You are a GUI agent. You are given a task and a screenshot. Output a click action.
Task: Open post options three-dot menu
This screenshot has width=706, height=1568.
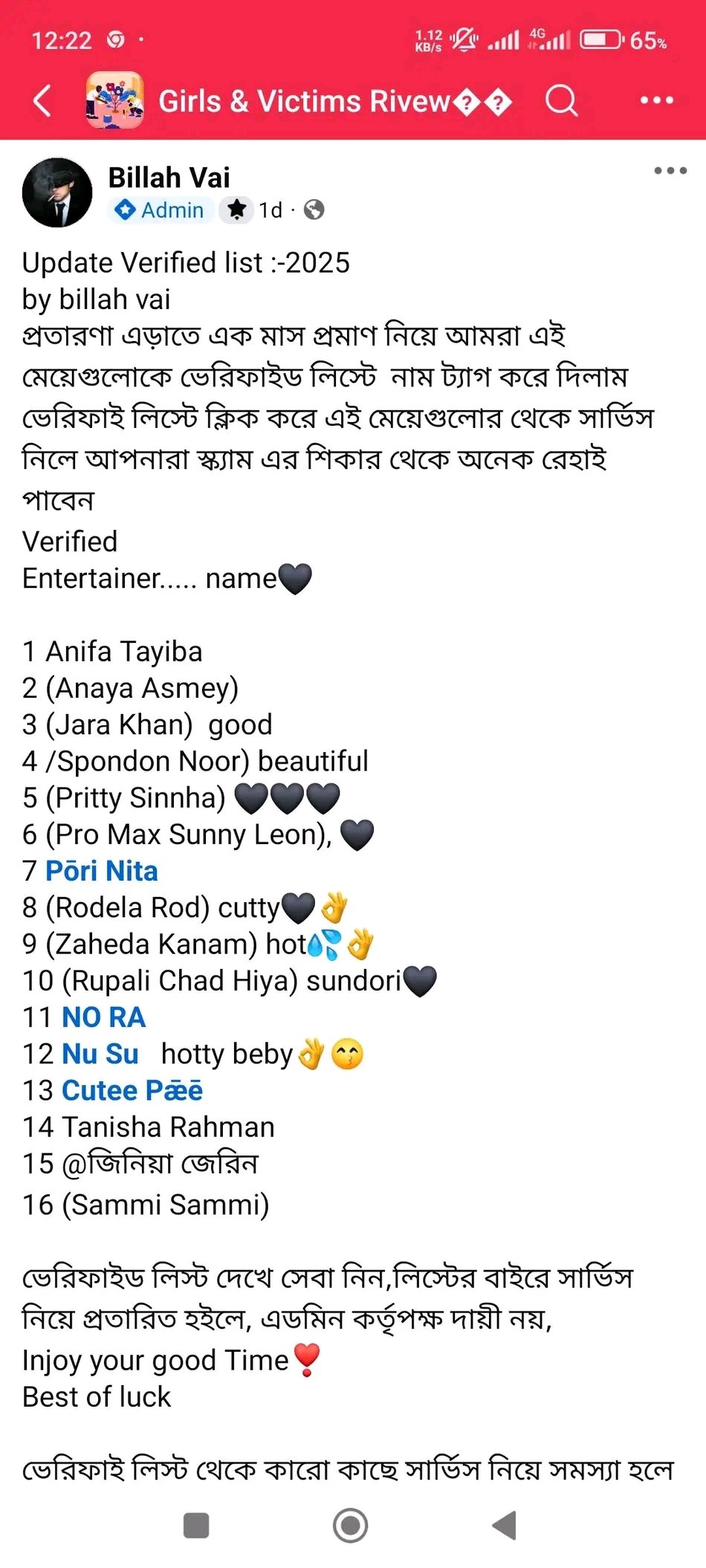pos(670,171)
